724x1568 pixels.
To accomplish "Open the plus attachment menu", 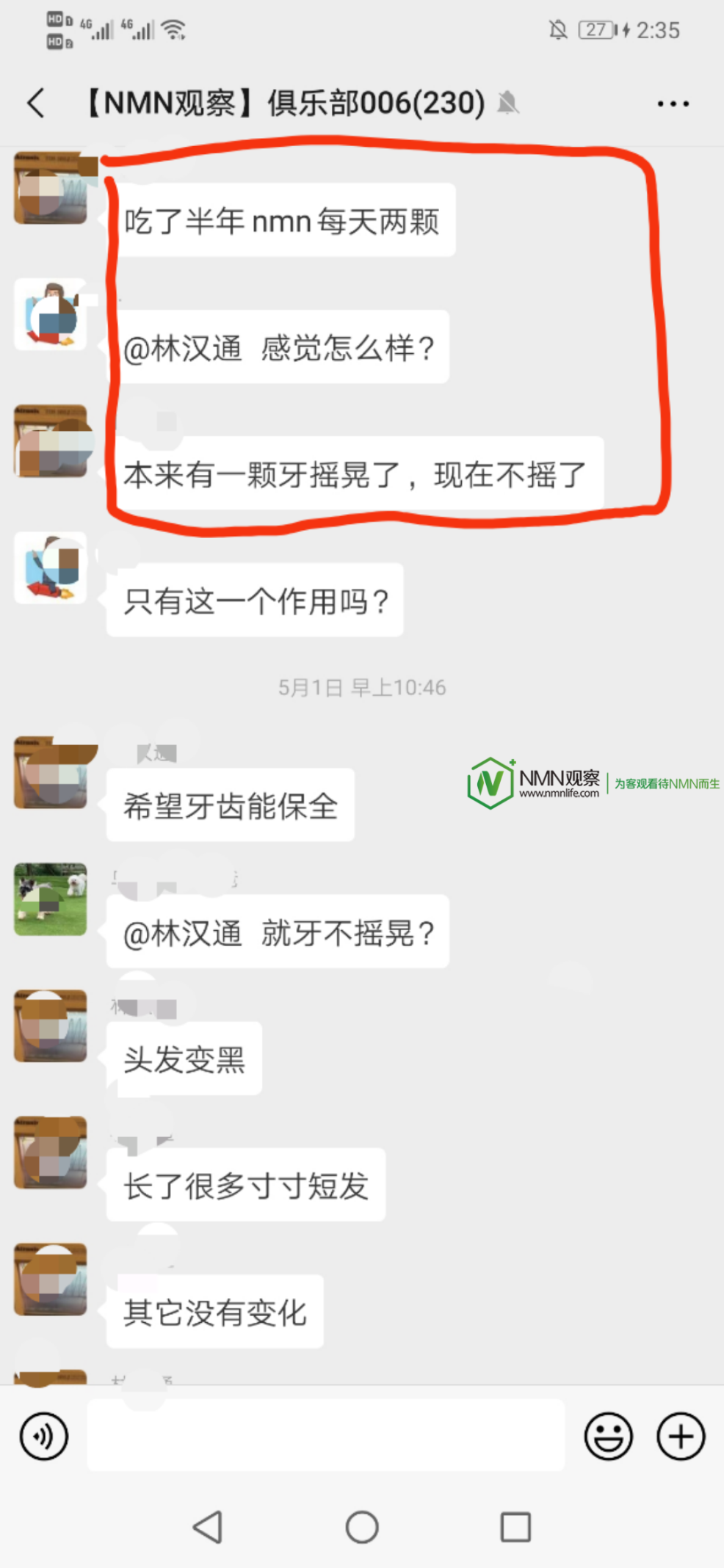I will tap(681, 1436).
